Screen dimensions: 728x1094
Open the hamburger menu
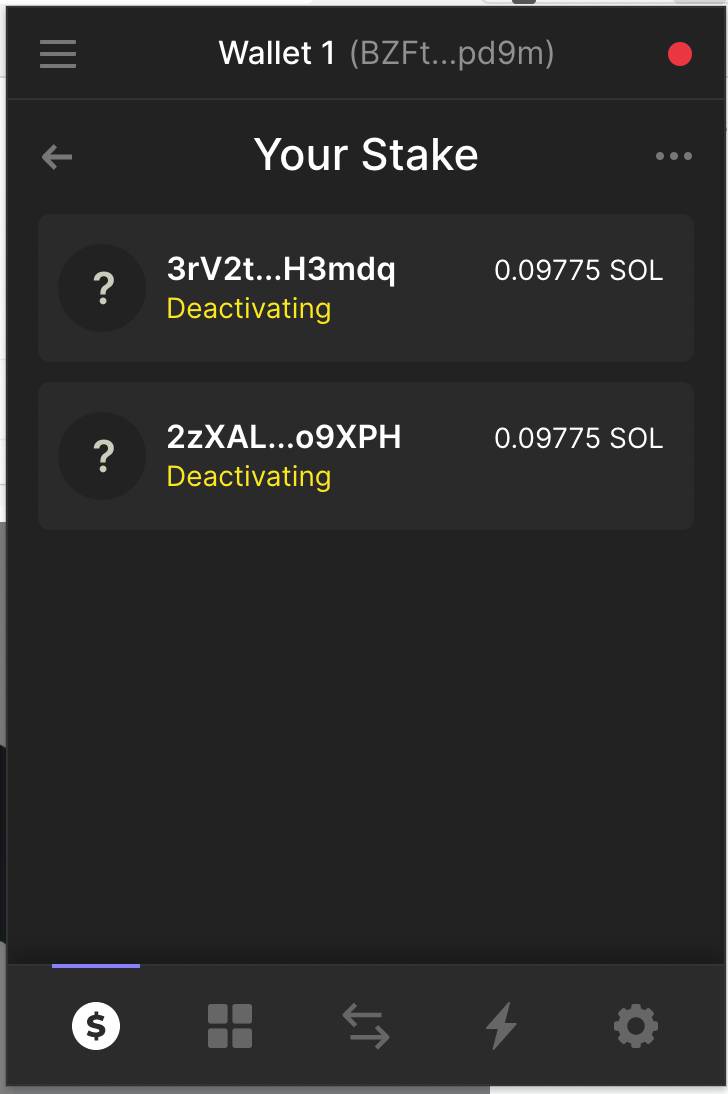coord(57,54)
